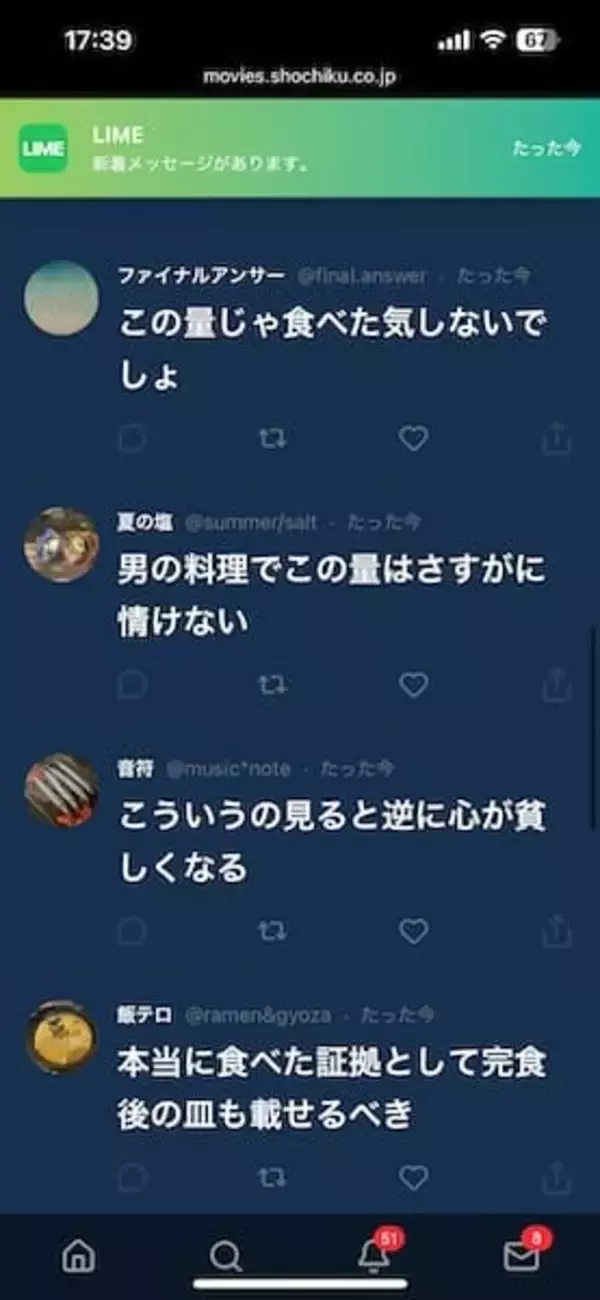Viewport: 600px width, 1300px height.
Task: Like the post by 夏の塩
Action: click(x=413, y=685)
